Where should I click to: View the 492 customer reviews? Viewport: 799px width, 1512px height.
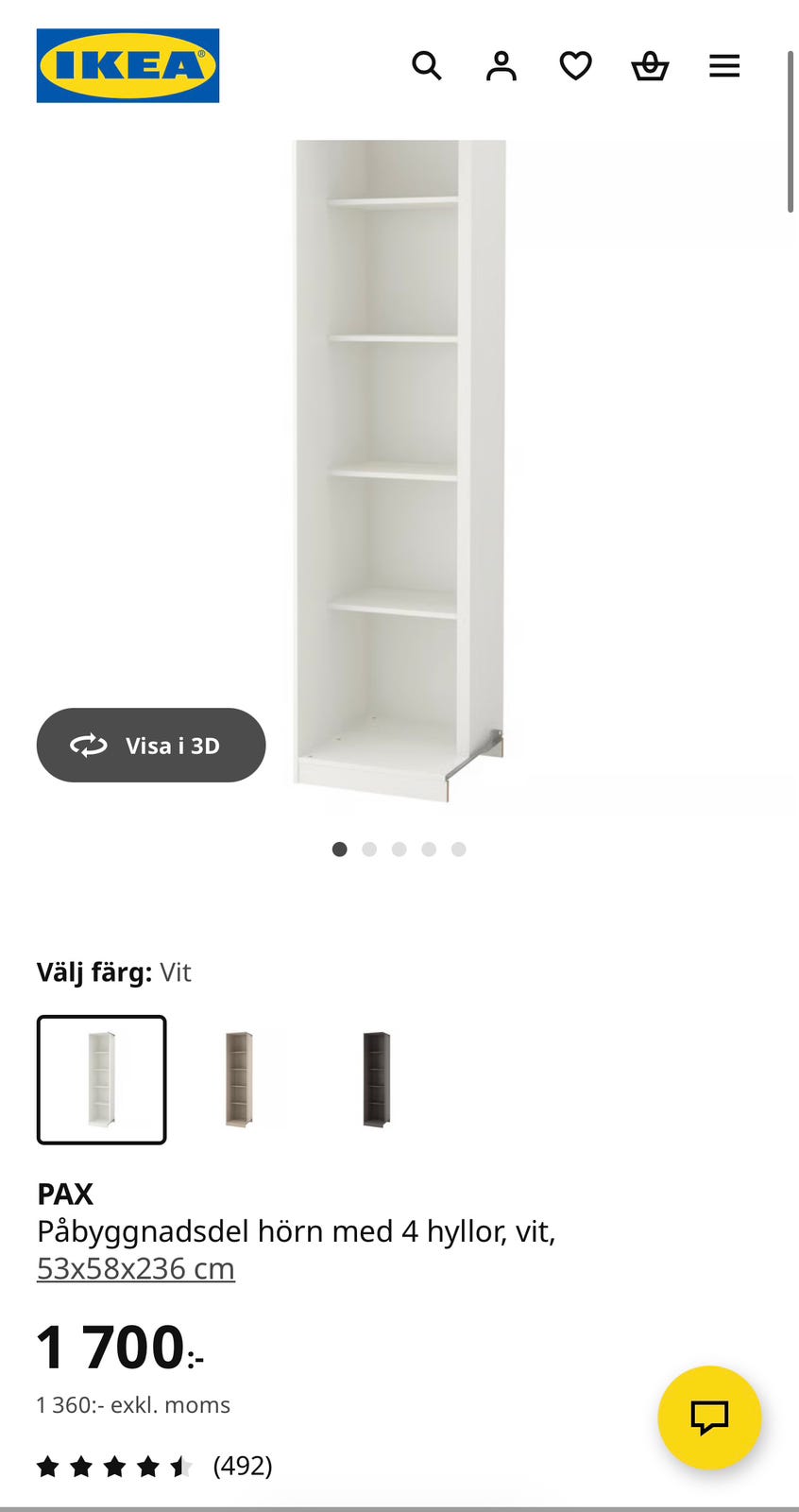[x=242, y=1466]
